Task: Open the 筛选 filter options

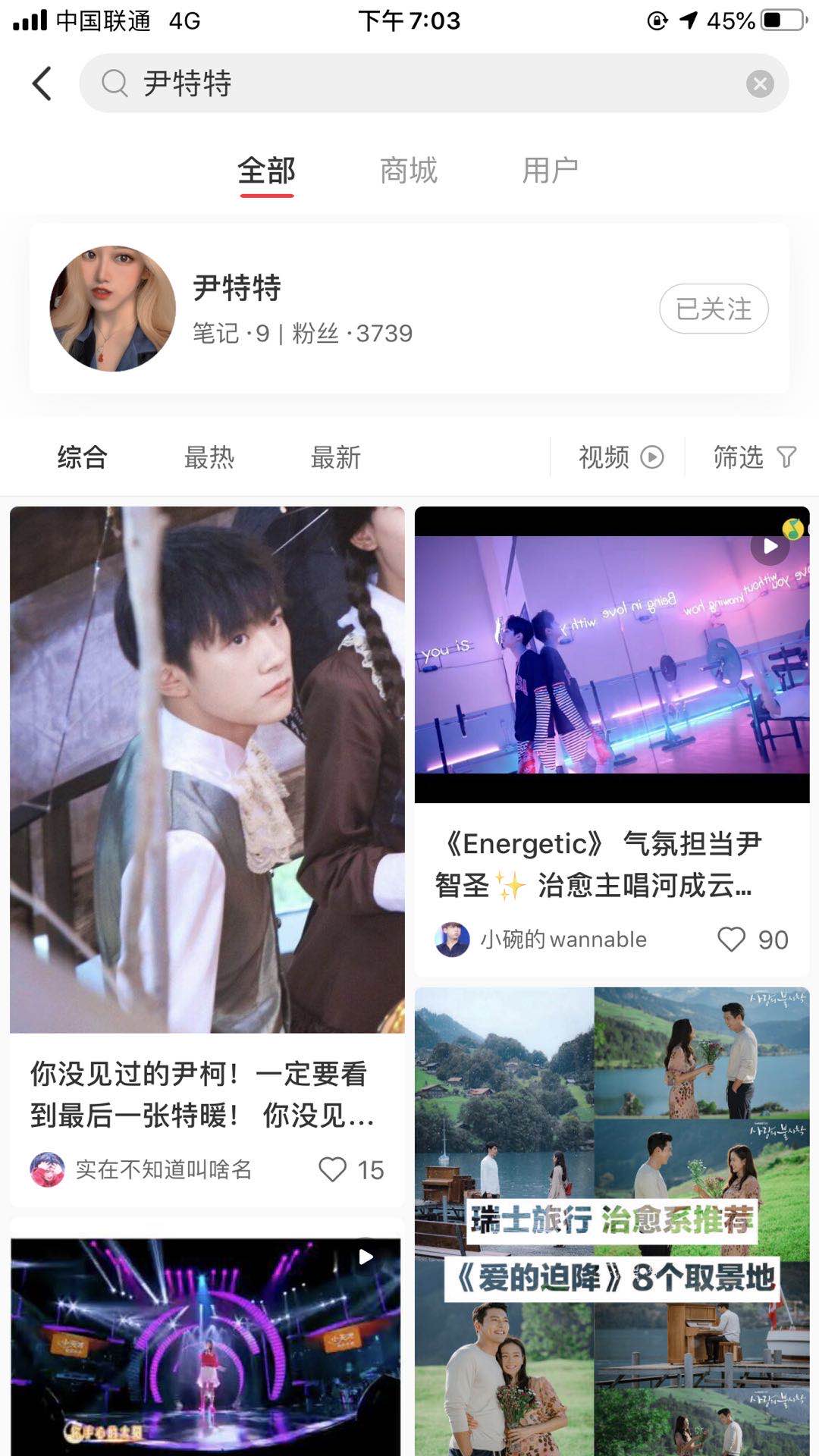Action: [x=754, y=457]
